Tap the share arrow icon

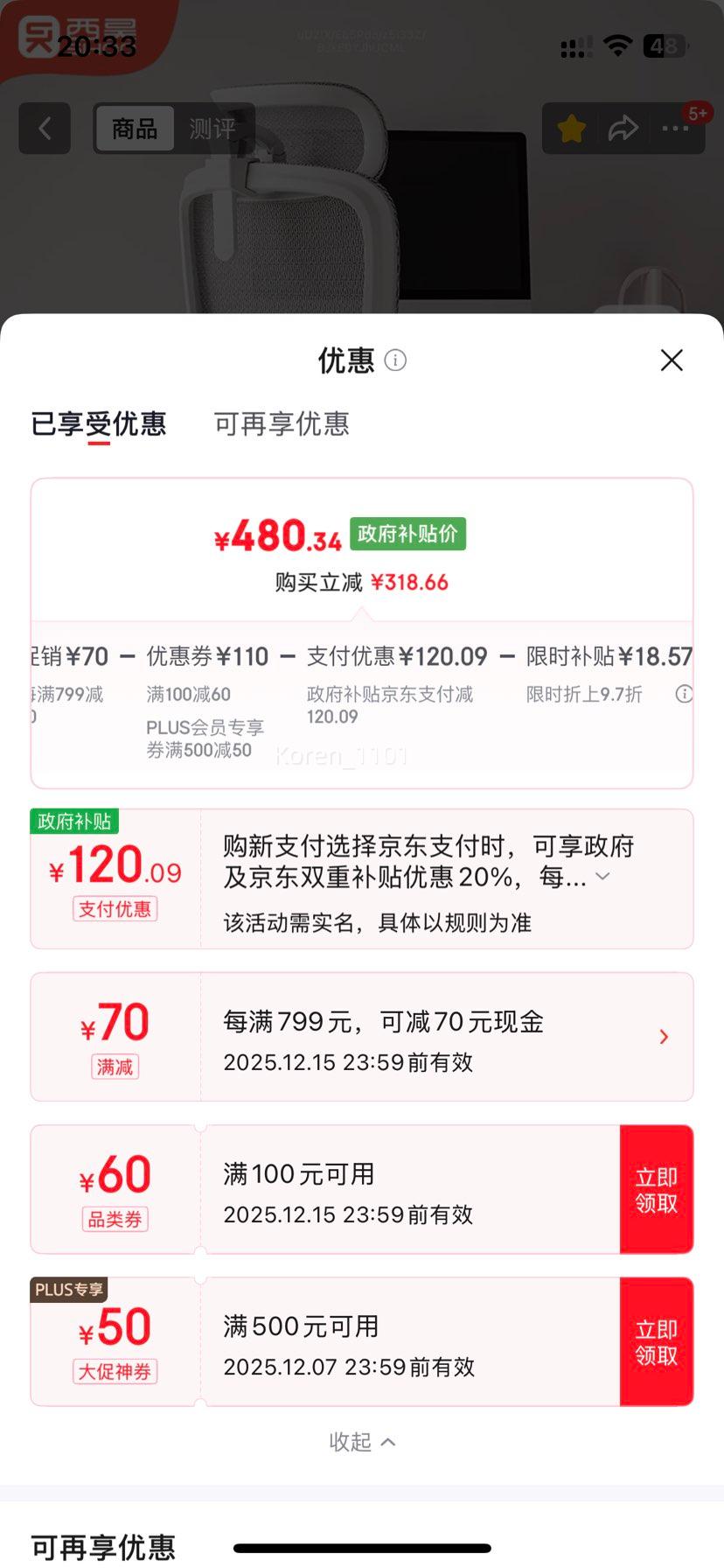pyautogui.click(x=623, y=128)
